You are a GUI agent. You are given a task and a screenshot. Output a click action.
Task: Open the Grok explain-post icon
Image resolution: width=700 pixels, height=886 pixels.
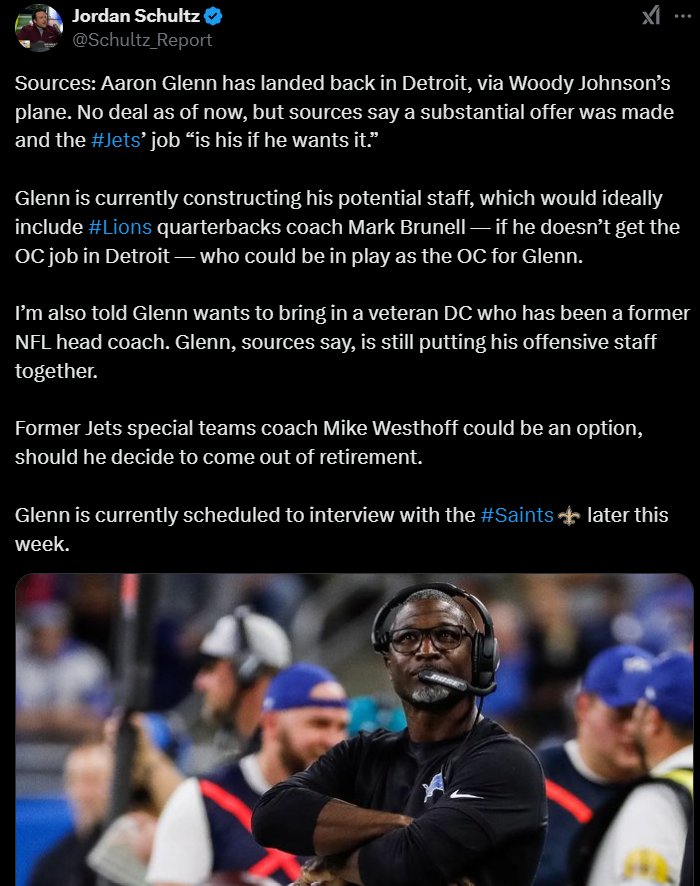coord(650,16)
